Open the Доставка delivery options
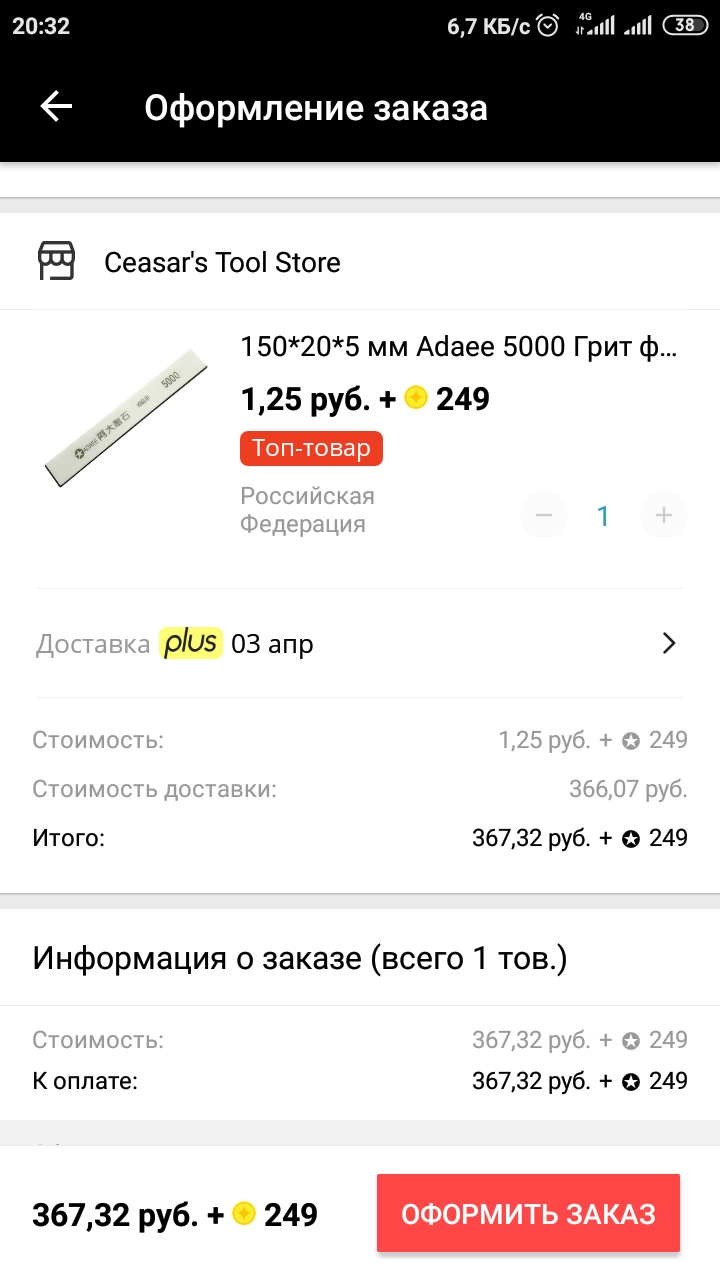 358,644
